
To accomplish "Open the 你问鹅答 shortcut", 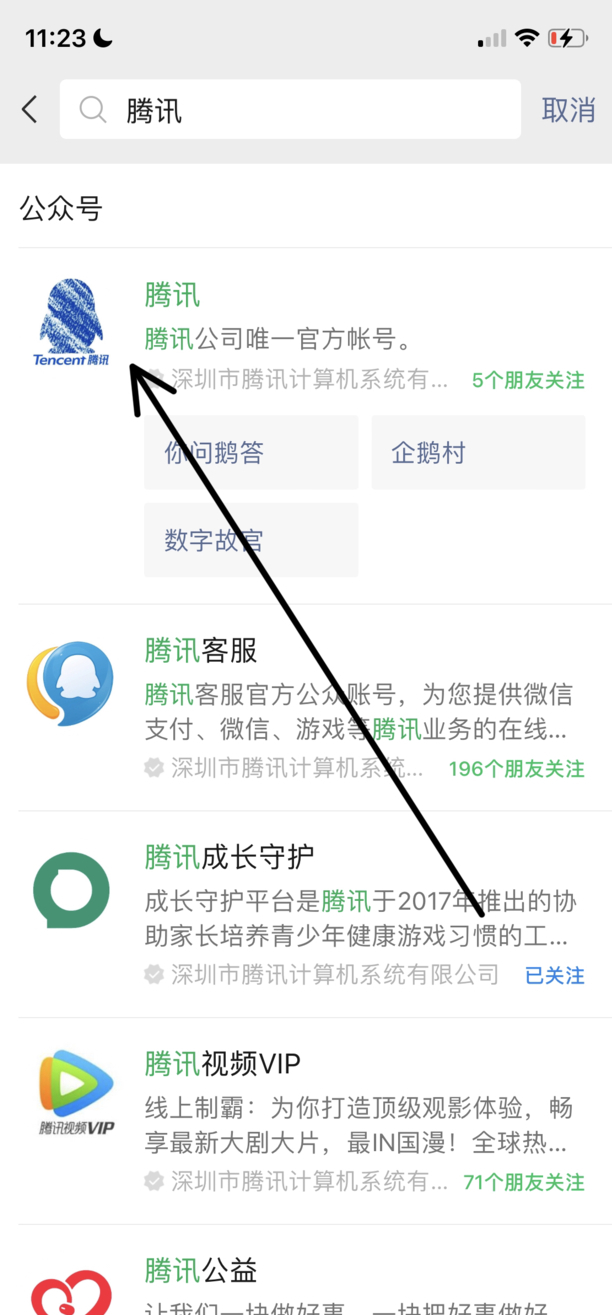I will tap(250, 453).
